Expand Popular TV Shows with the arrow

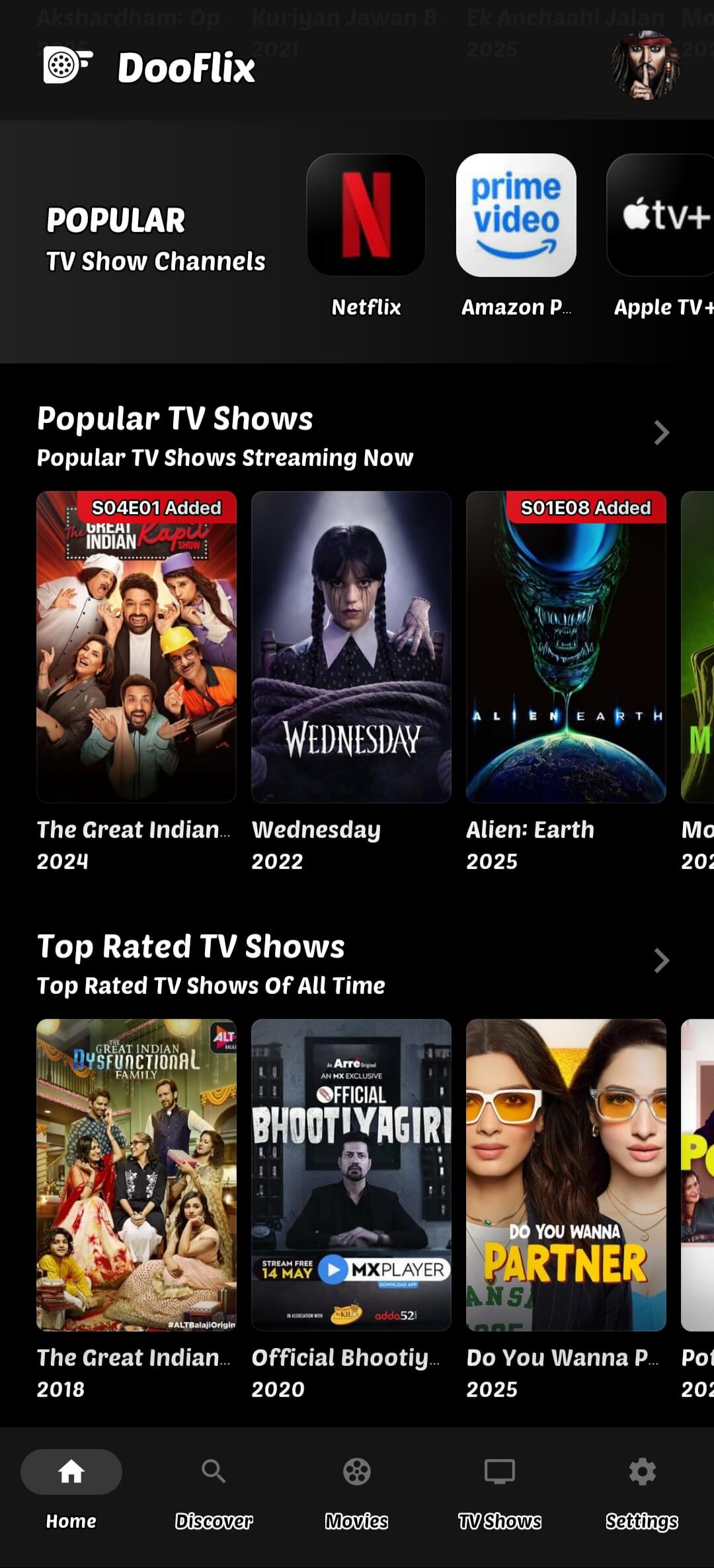point(661,433)
